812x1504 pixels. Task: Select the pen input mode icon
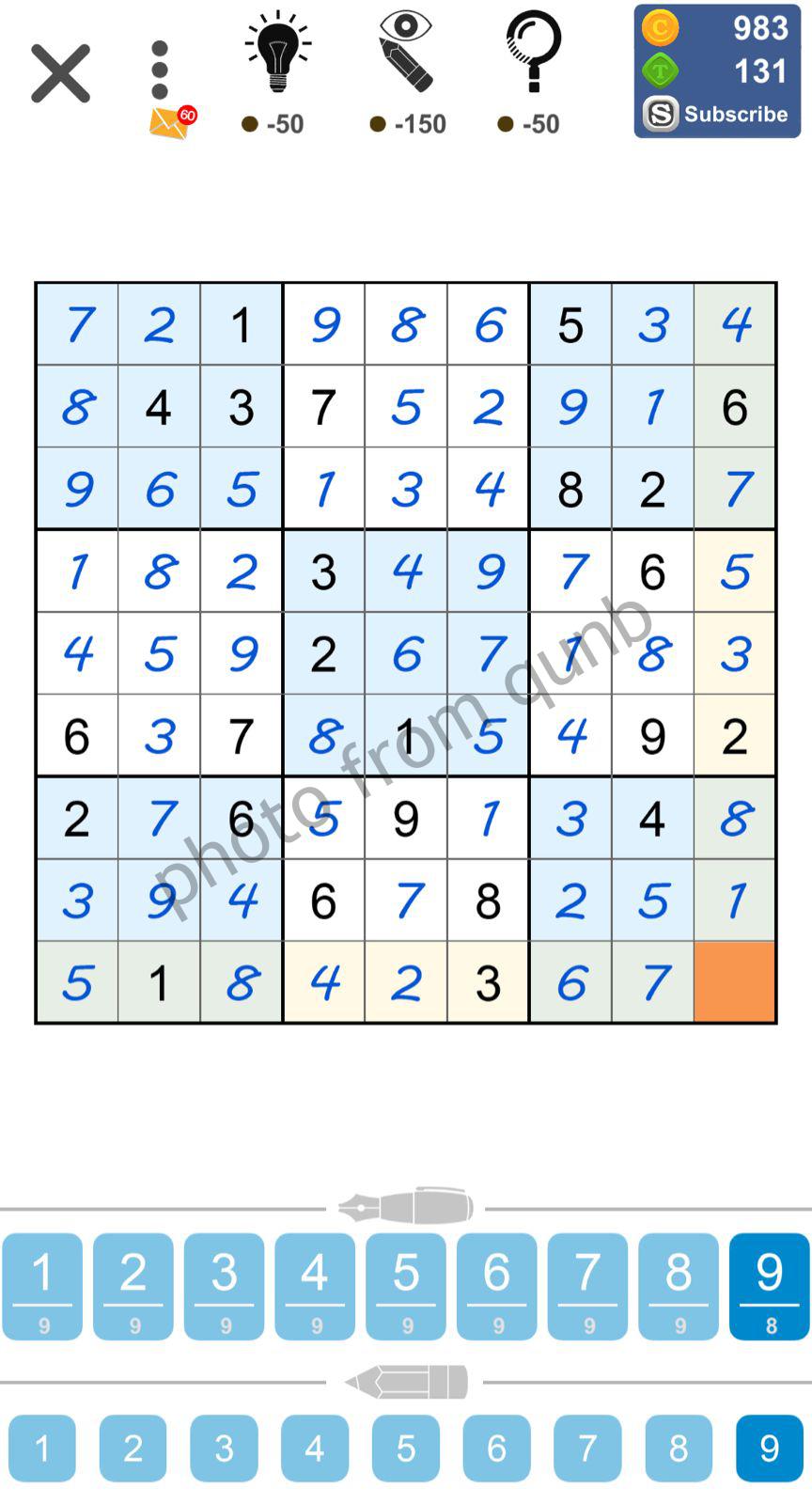point(405,1208)
